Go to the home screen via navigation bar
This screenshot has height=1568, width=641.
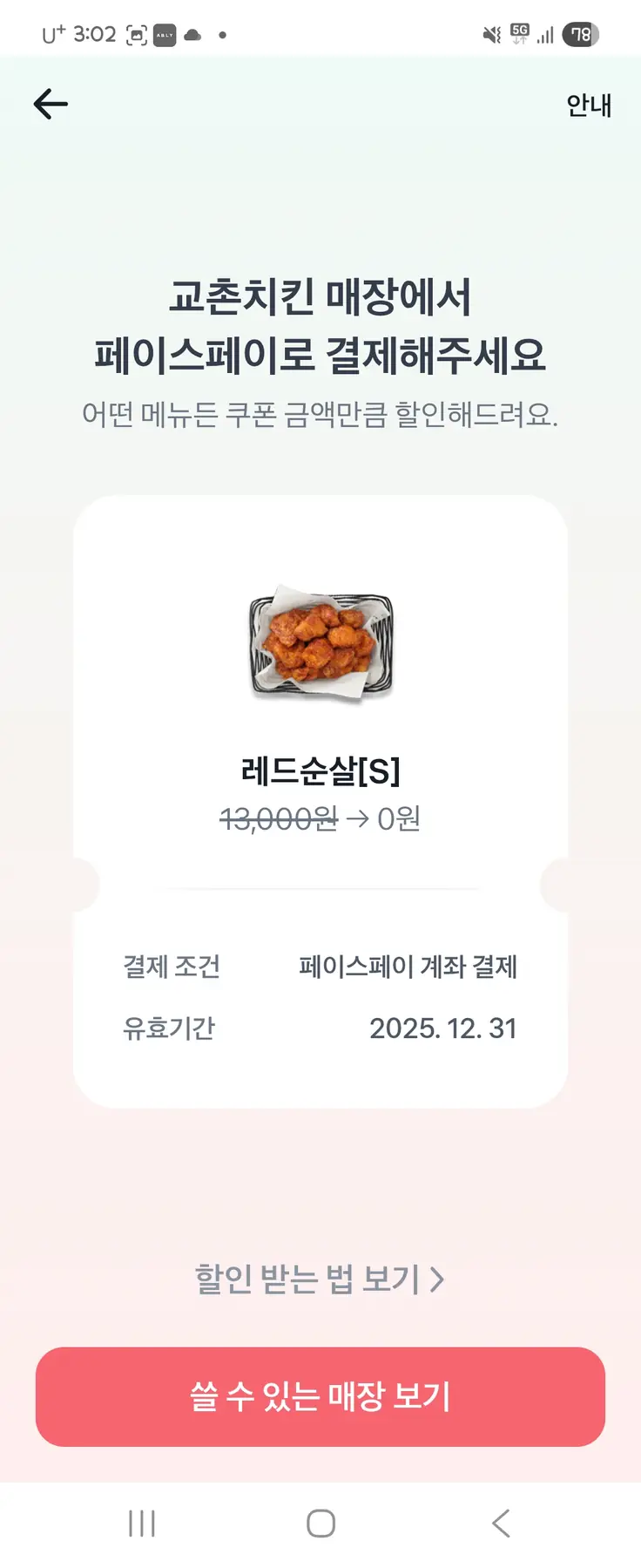pyautogui.click(x=320, y=1524)
